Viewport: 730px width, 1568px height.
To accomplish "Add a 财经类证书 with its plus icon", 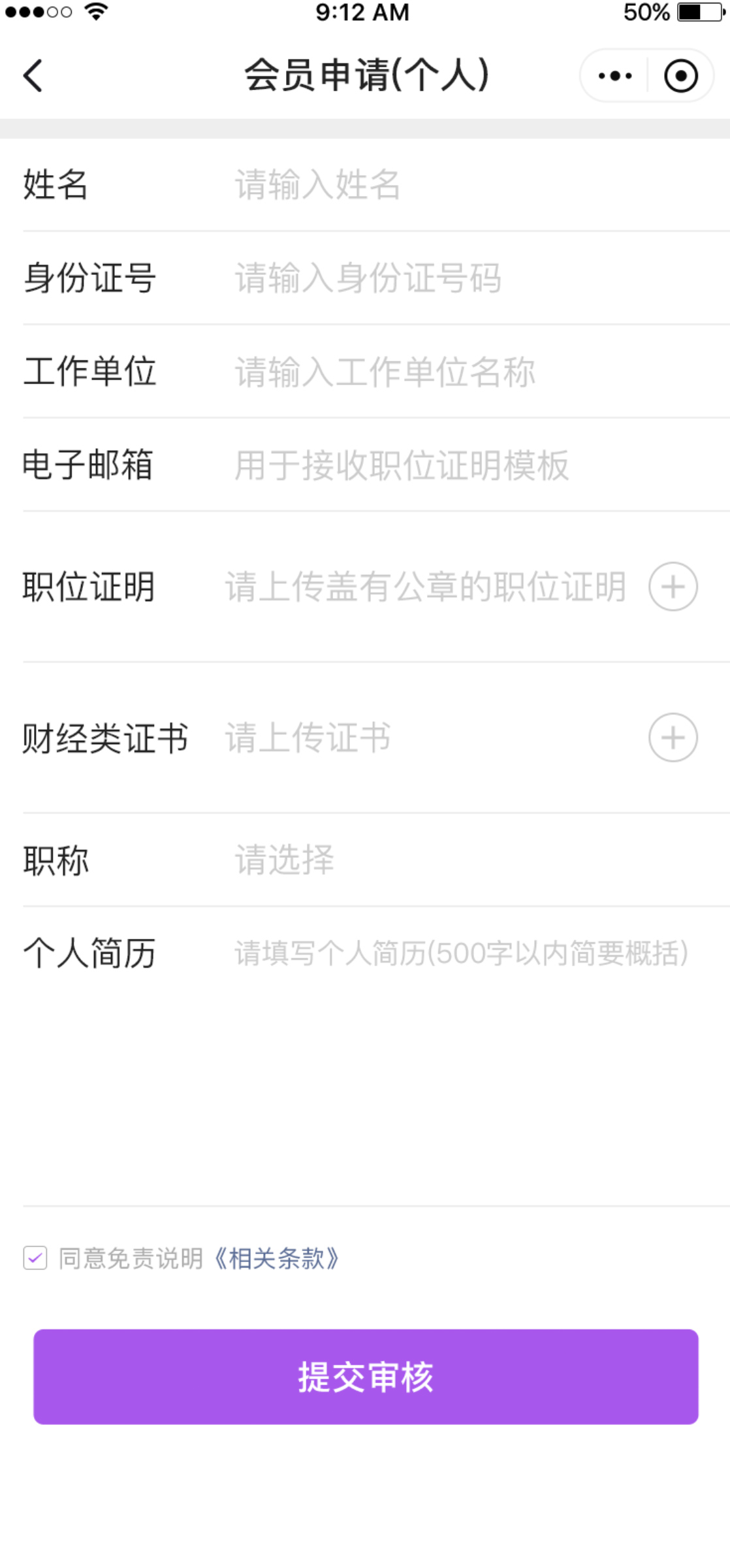I will click(673, 738).
